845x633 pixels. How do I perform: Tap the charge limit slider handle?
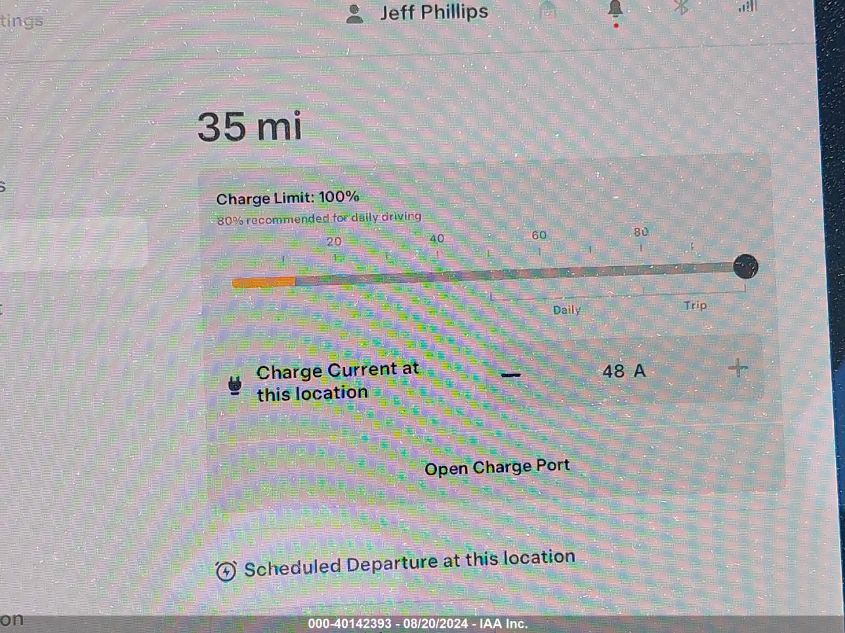(x=744, y=266)
